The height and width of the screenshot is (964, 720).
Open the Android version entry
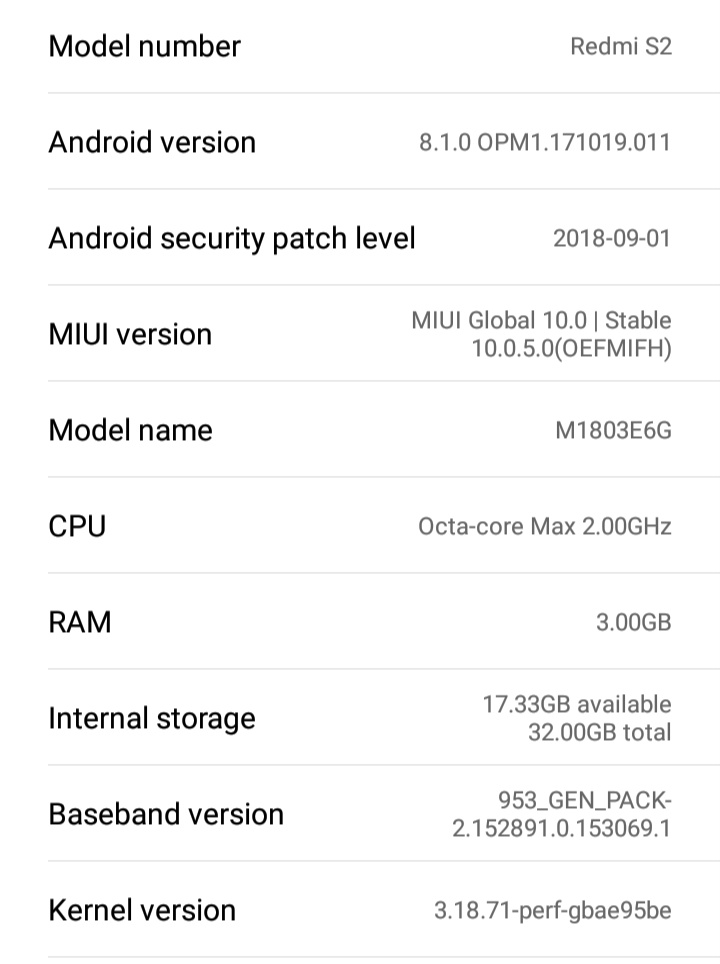coord(360,142)
